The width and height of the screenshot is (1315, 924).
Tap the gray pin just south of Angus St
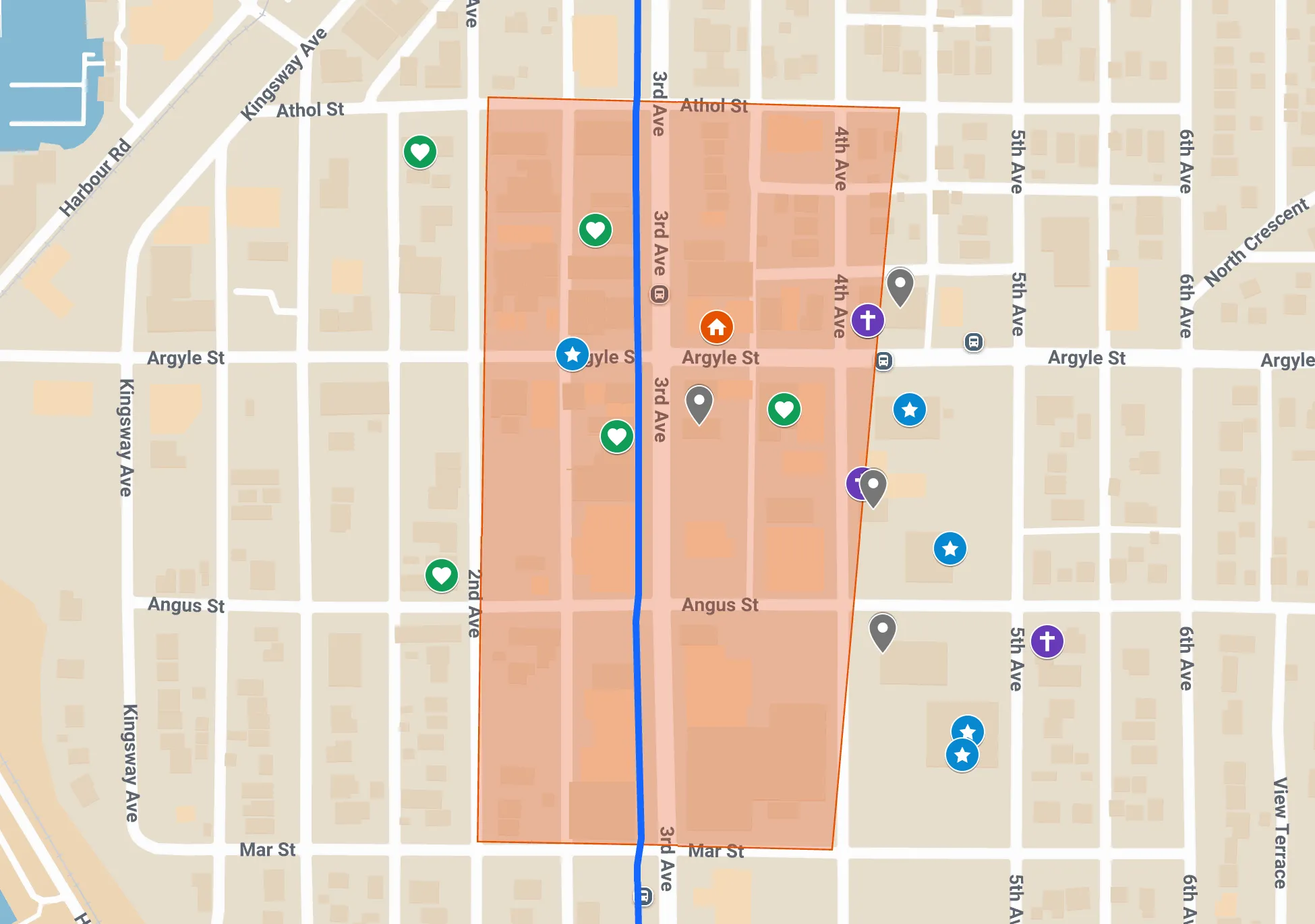point(882,630)
